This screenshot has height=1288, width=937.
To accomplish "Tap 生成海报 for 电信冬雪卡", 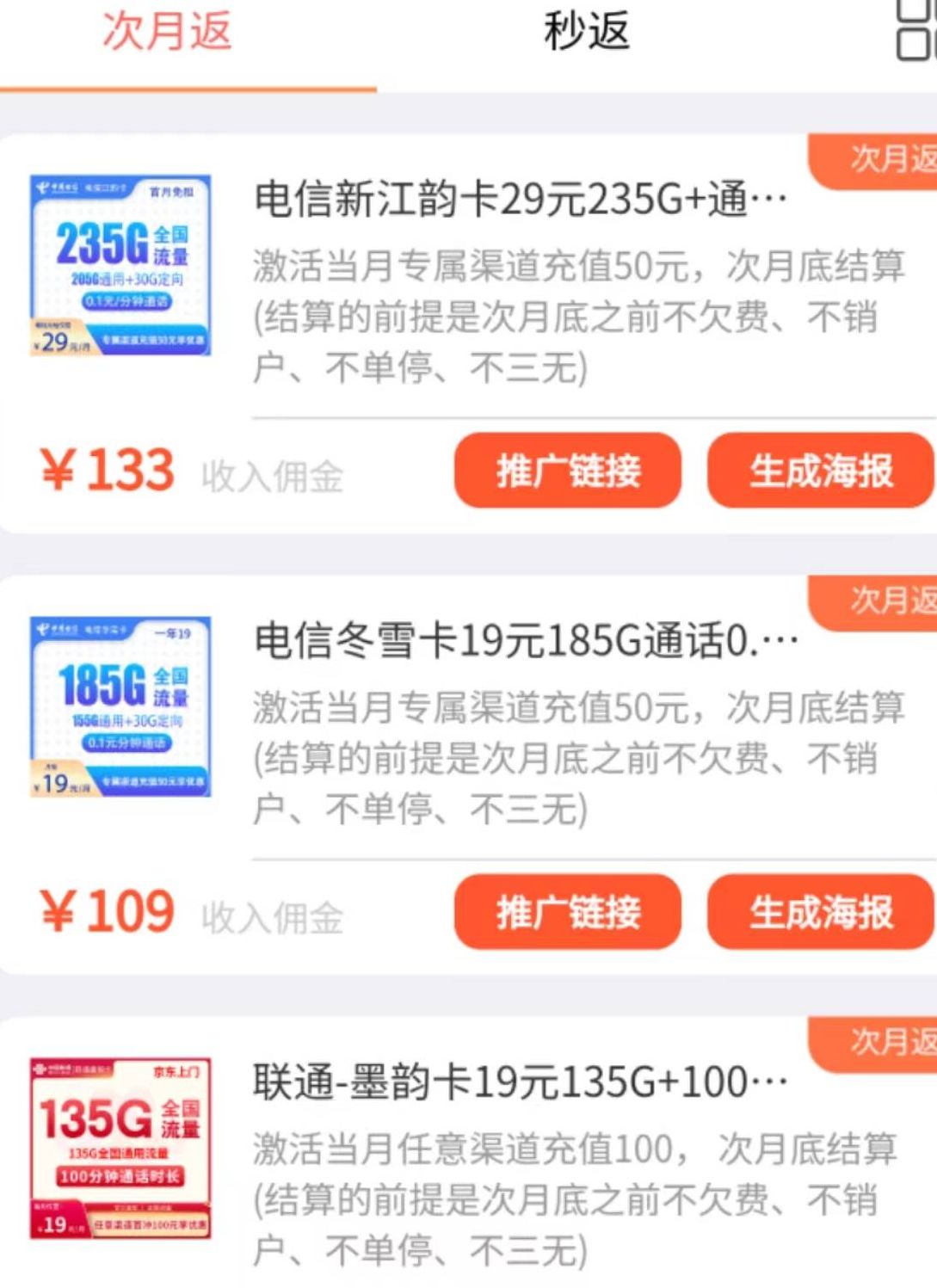I will 820,912.
